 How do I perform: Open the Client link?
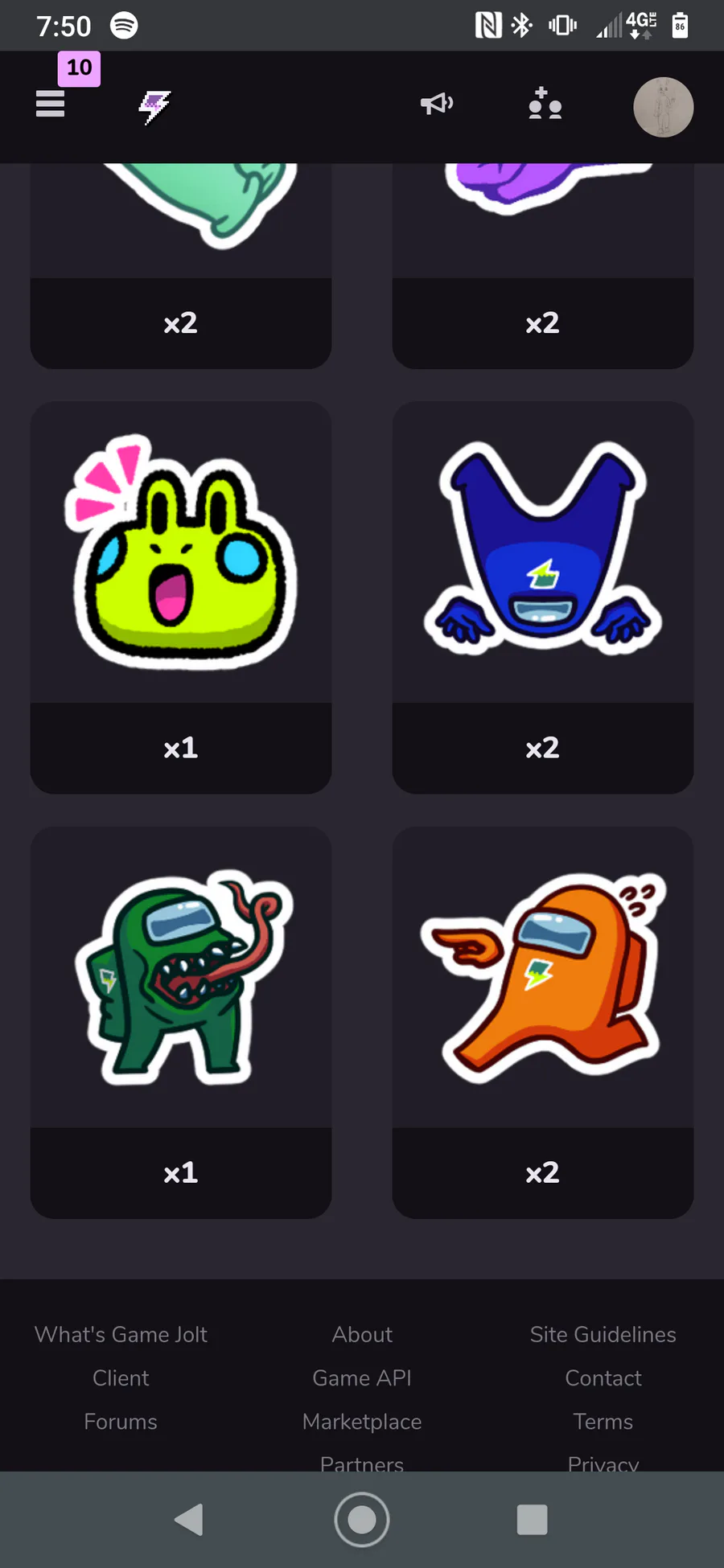pyautogui.click(x=121, y=1378)
